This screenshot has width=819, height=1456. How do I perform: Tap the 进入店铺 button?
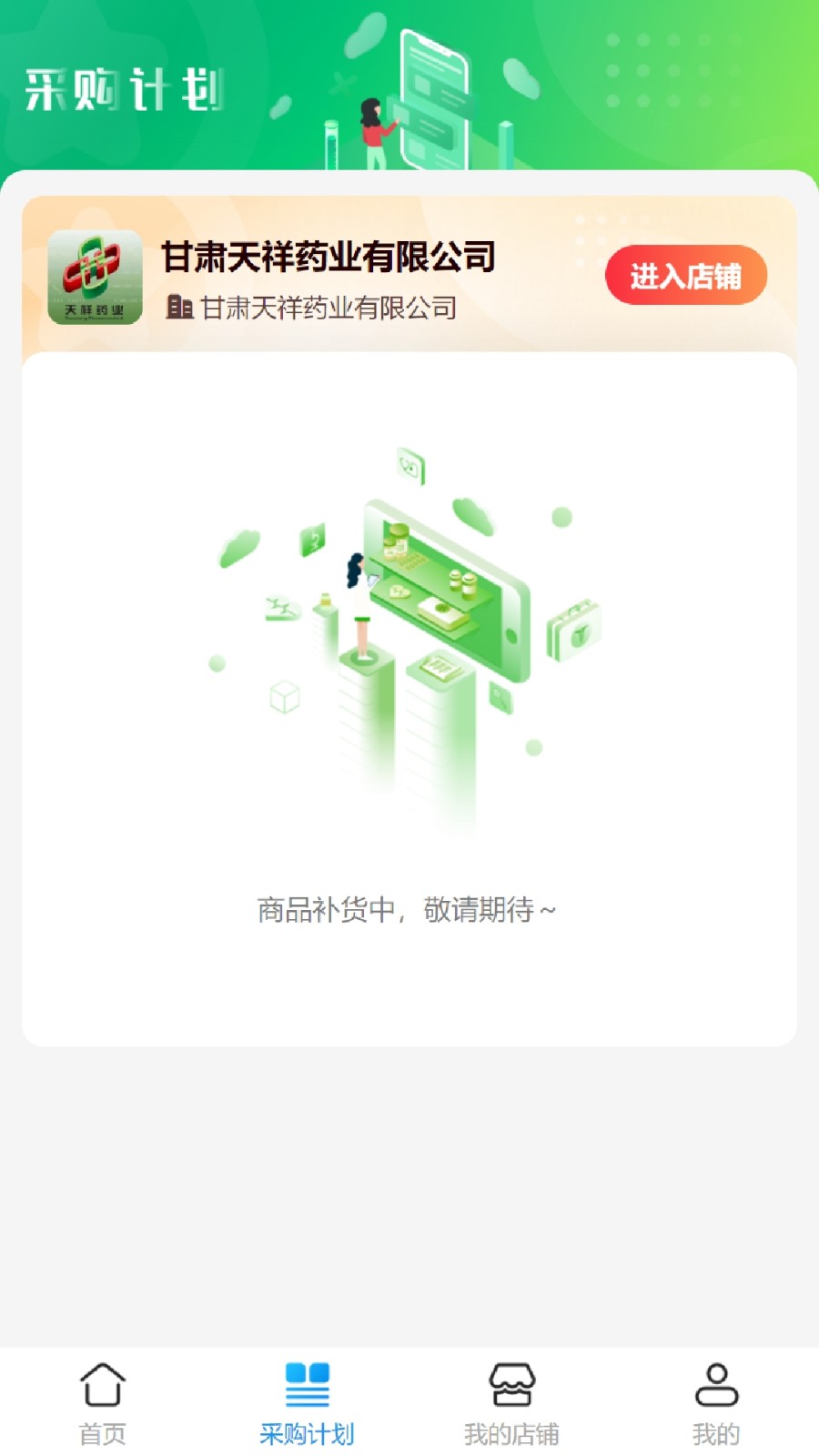click(685, 275)
